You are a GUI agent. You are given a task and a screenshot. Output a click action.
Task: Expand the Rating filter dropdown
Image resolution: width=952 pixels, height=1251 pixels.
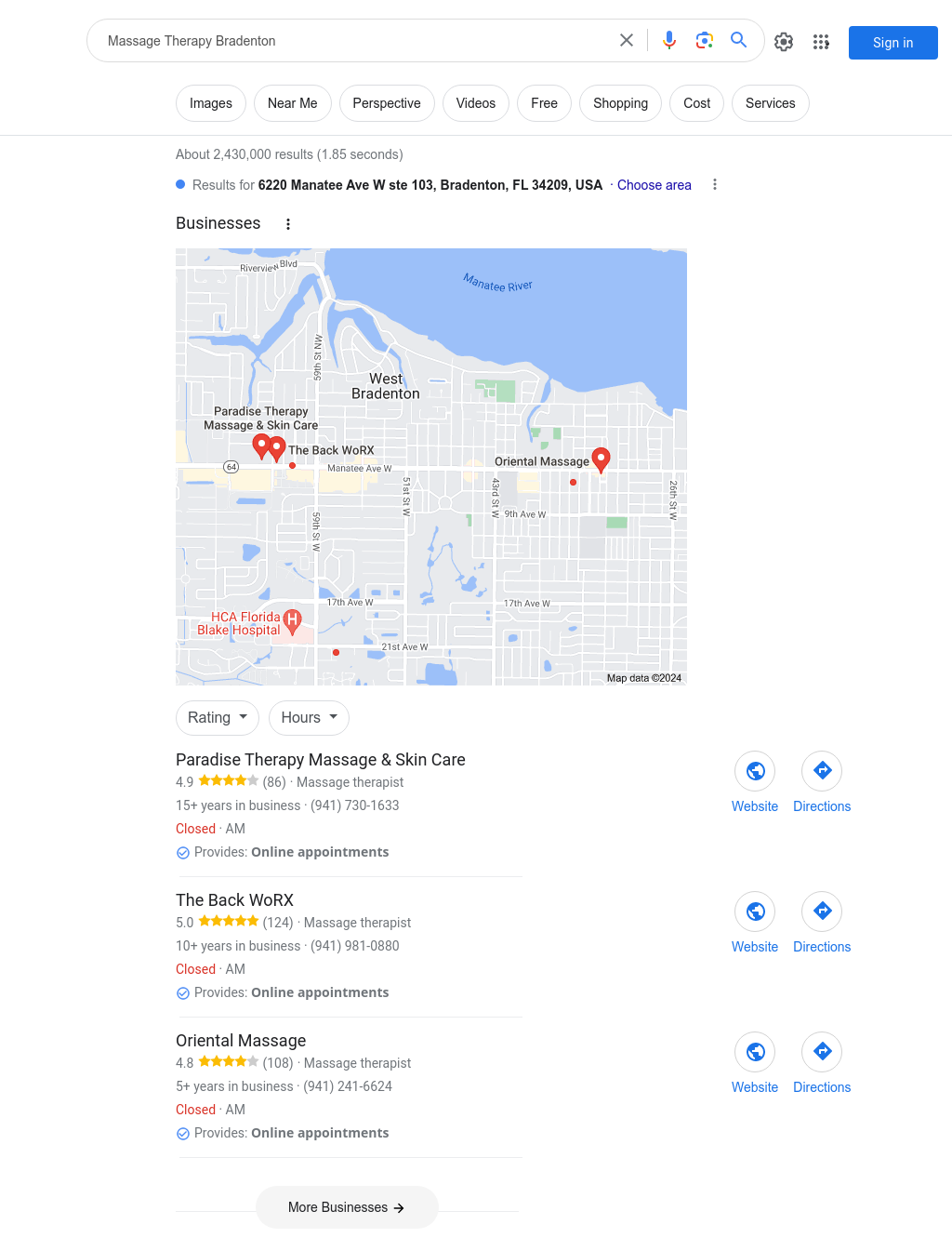(x=218, y=718)
